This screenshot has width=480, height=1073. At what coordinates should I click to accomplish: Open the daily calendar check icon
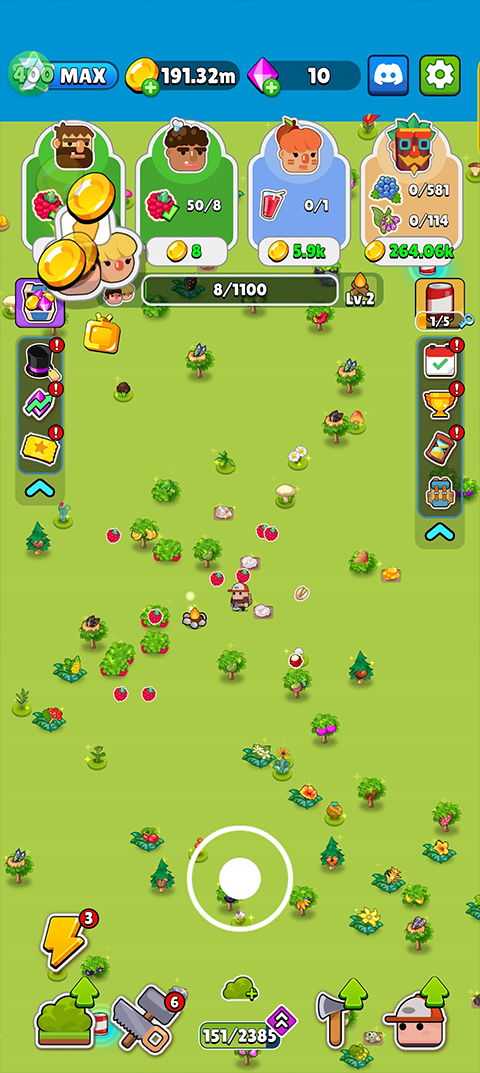[439, 361]
